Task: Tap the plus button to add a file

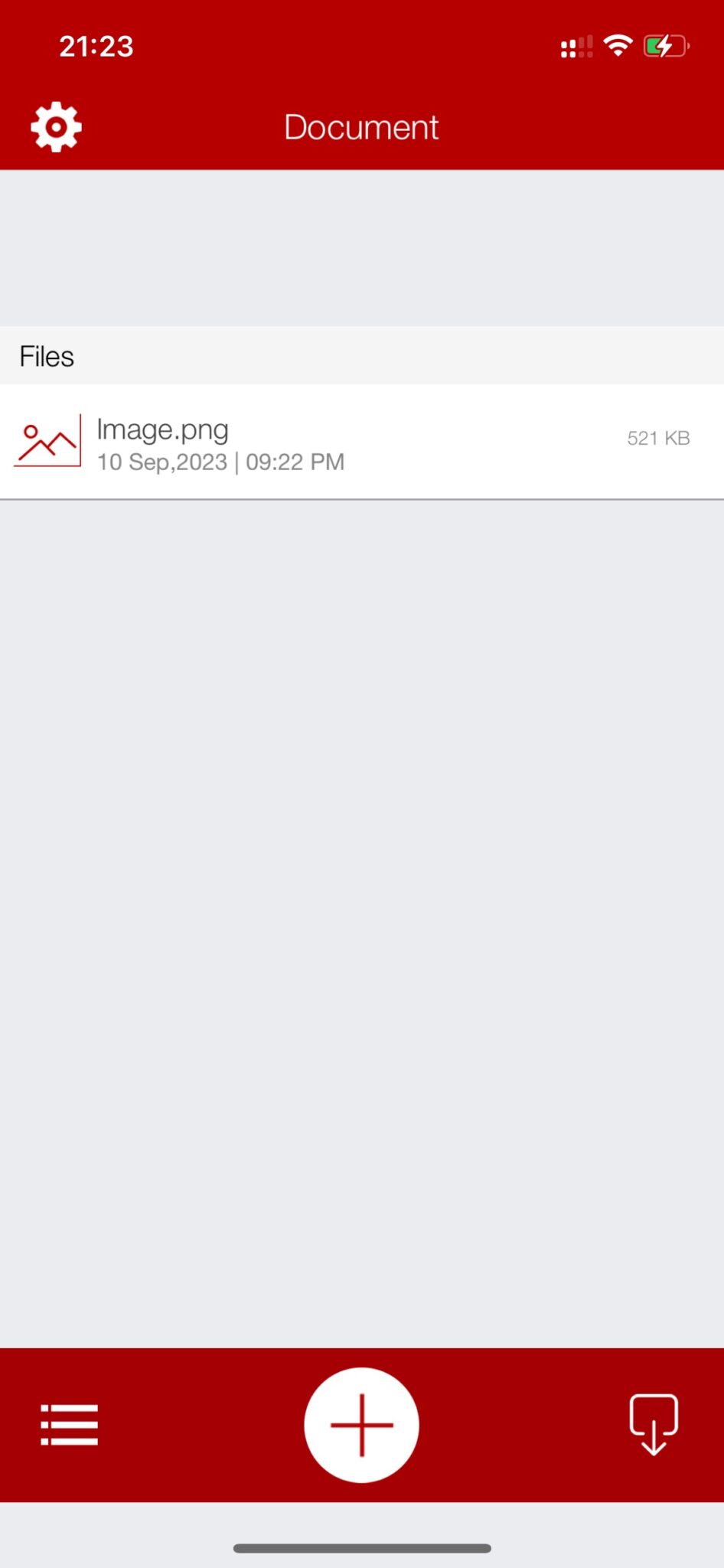Action: click(361, 1425)
